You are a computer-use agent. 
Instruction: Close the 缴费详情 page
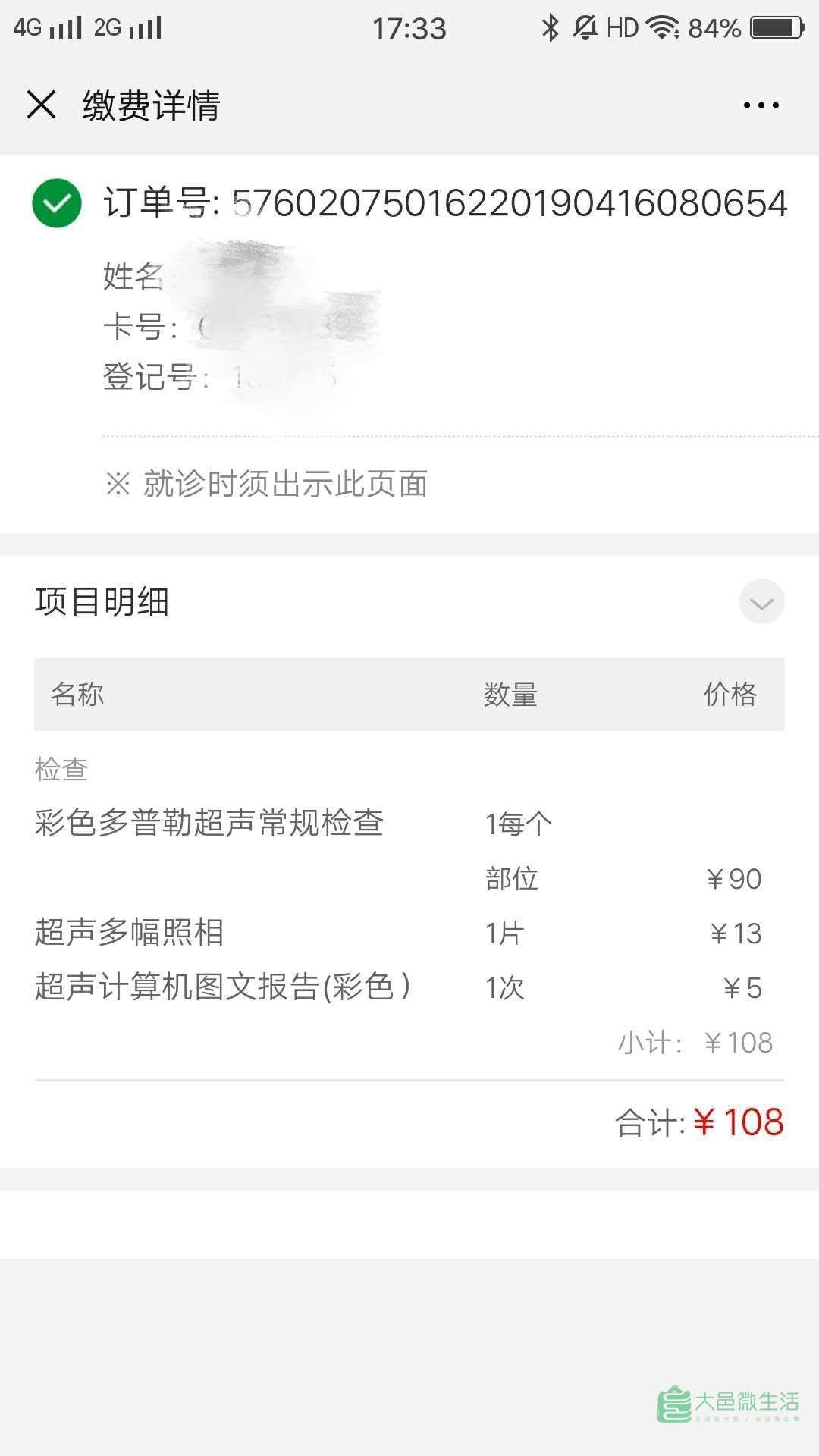[42, 105]
